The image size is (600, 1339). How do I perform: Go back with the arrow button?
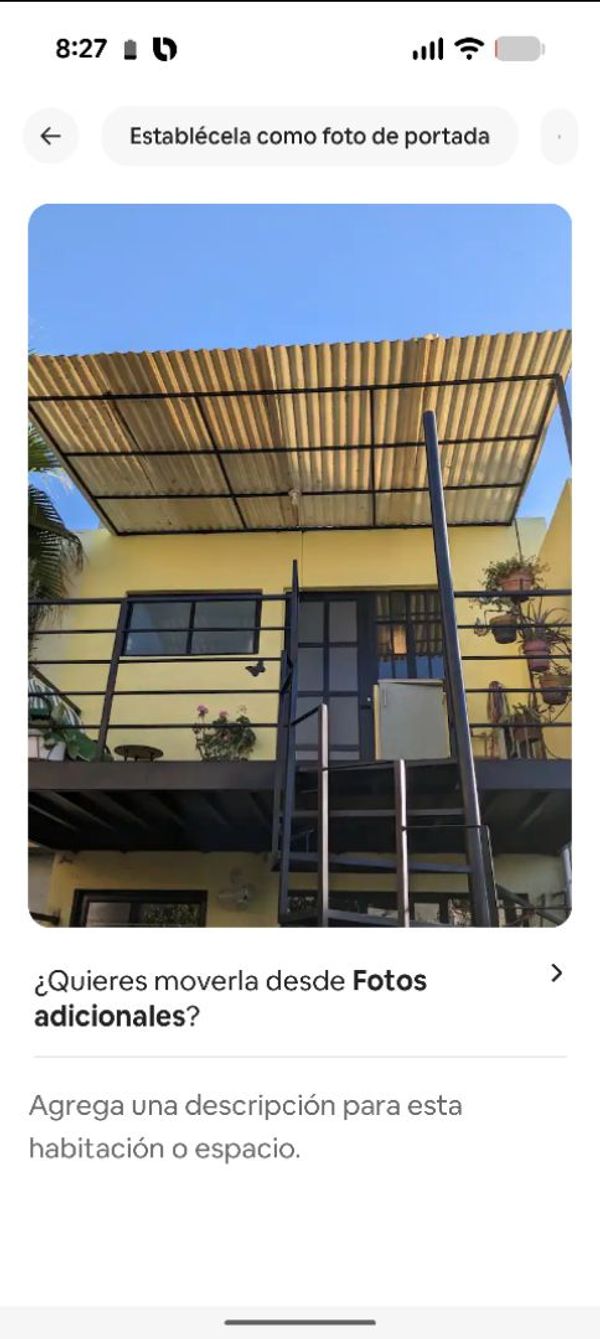point(50,136)
